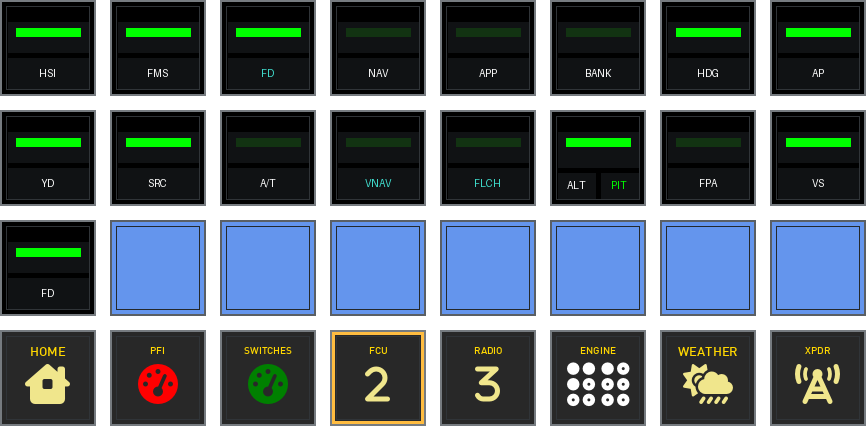Toggle the SRC button
This screenshot has width=866, height=426.
point(158,158)
